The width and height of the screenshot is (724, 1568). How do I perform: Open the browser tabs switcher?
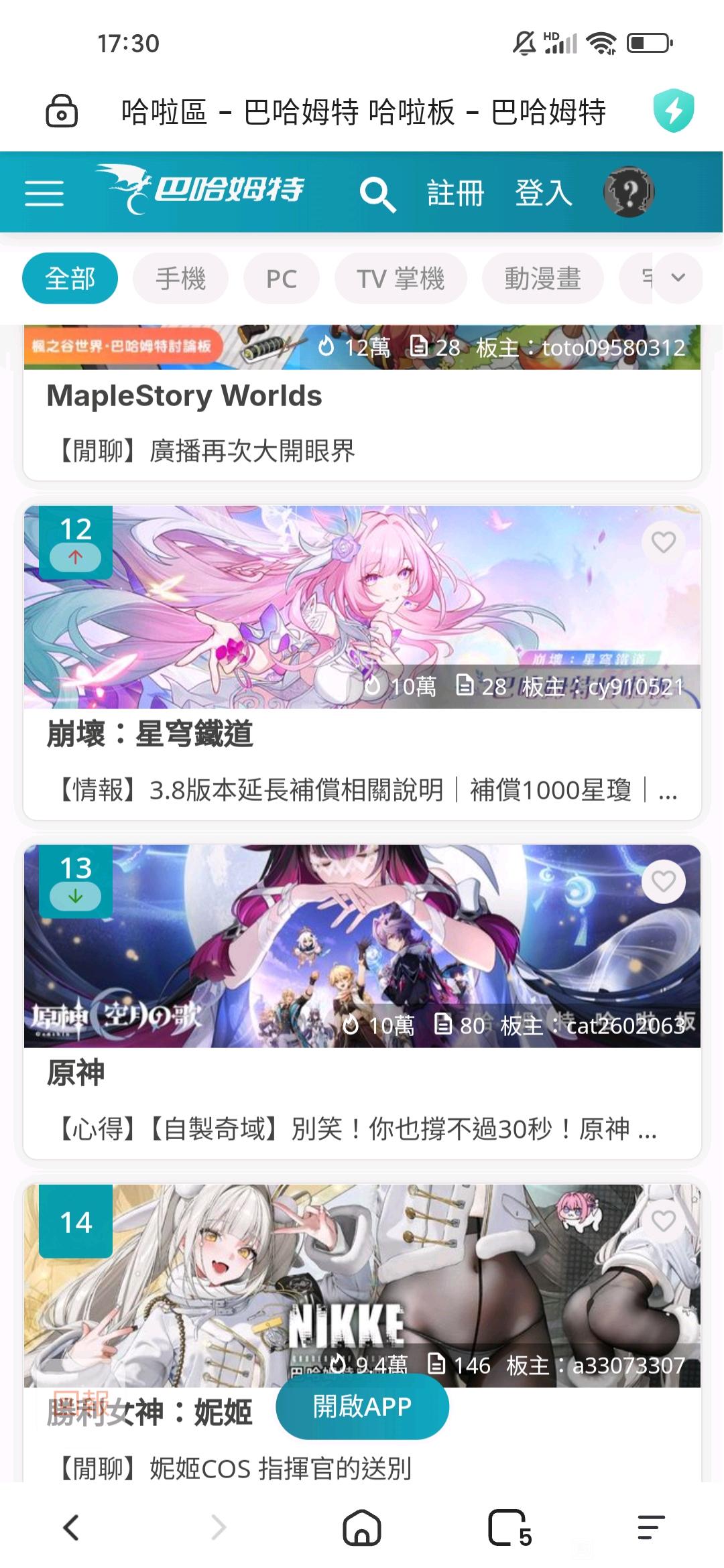(509, 1528)
